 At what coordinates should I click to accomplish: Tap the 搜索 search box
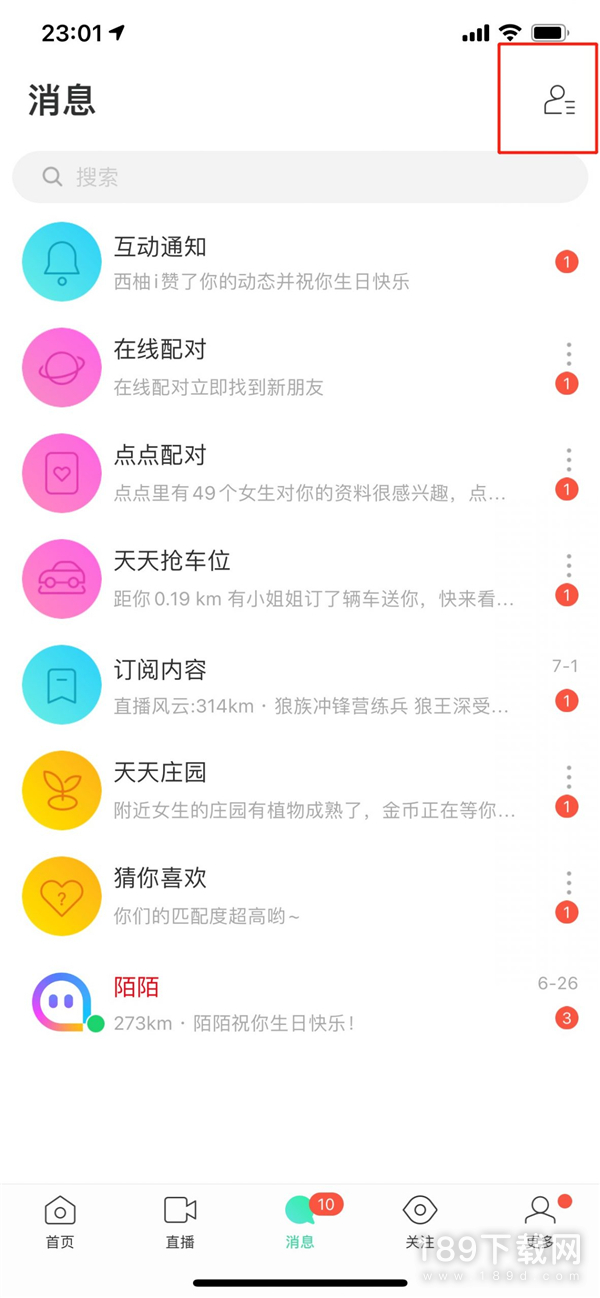click(x=300, y=178)
